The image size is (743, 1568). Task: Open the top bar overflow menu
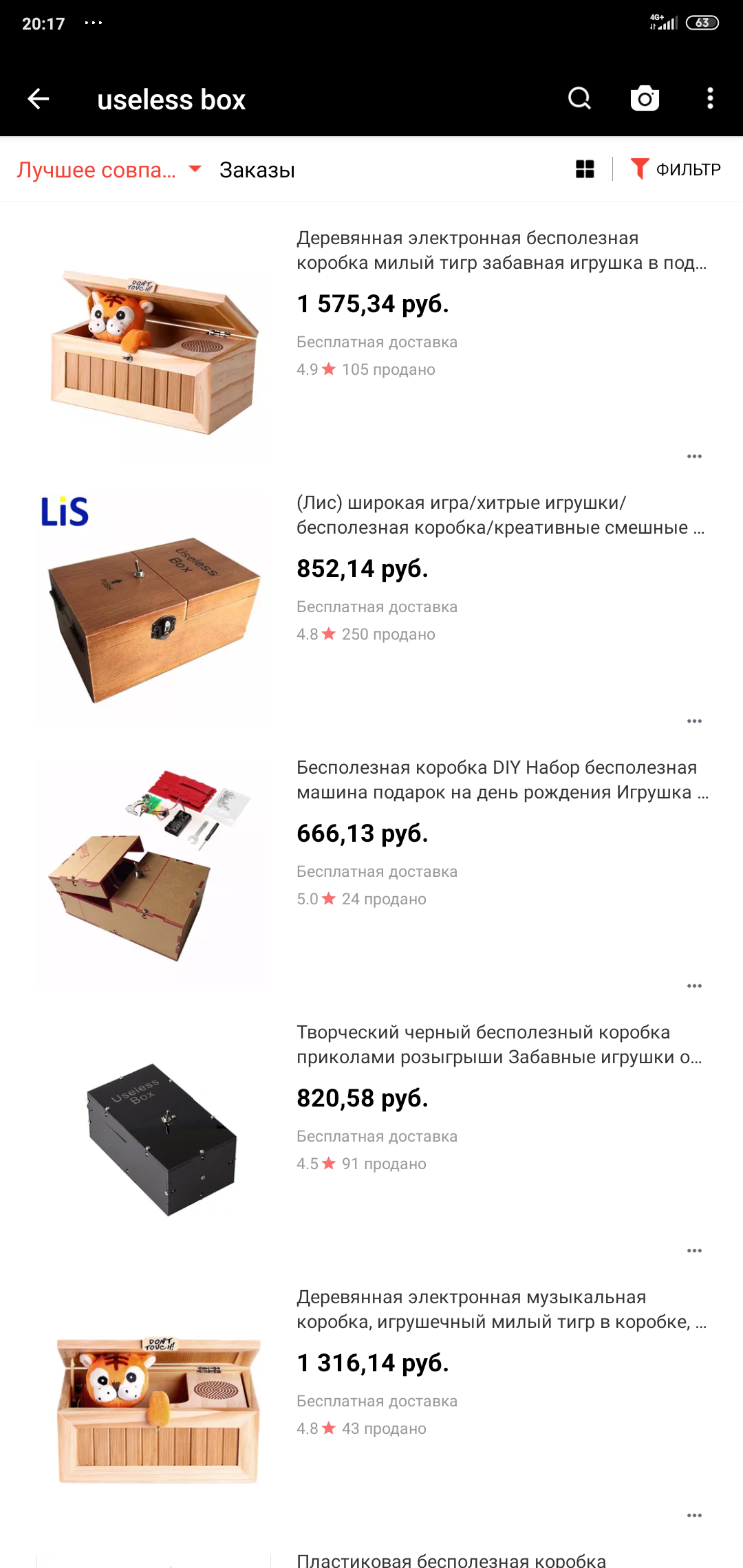(710, 99)
